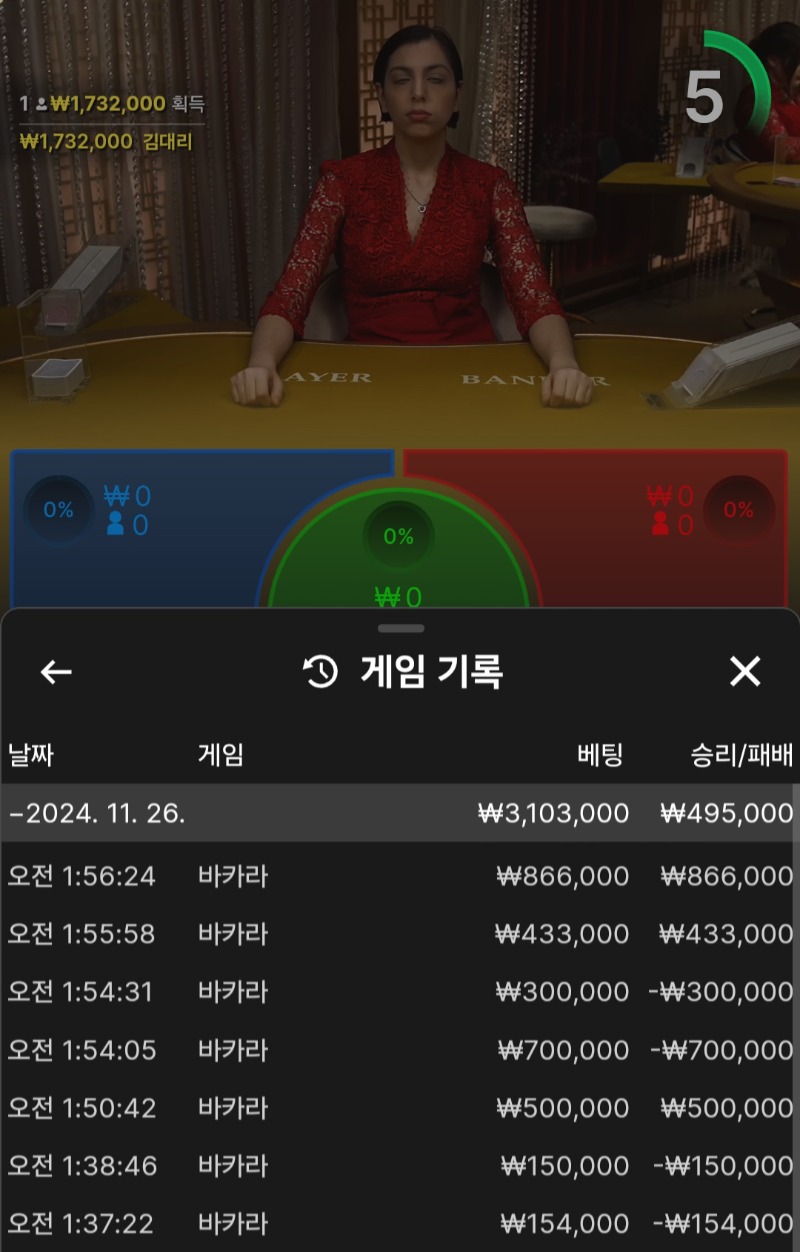Collapse the 2024. 11. 26. date group
This screenshot has width=800, height=1252.
(398, 813)
